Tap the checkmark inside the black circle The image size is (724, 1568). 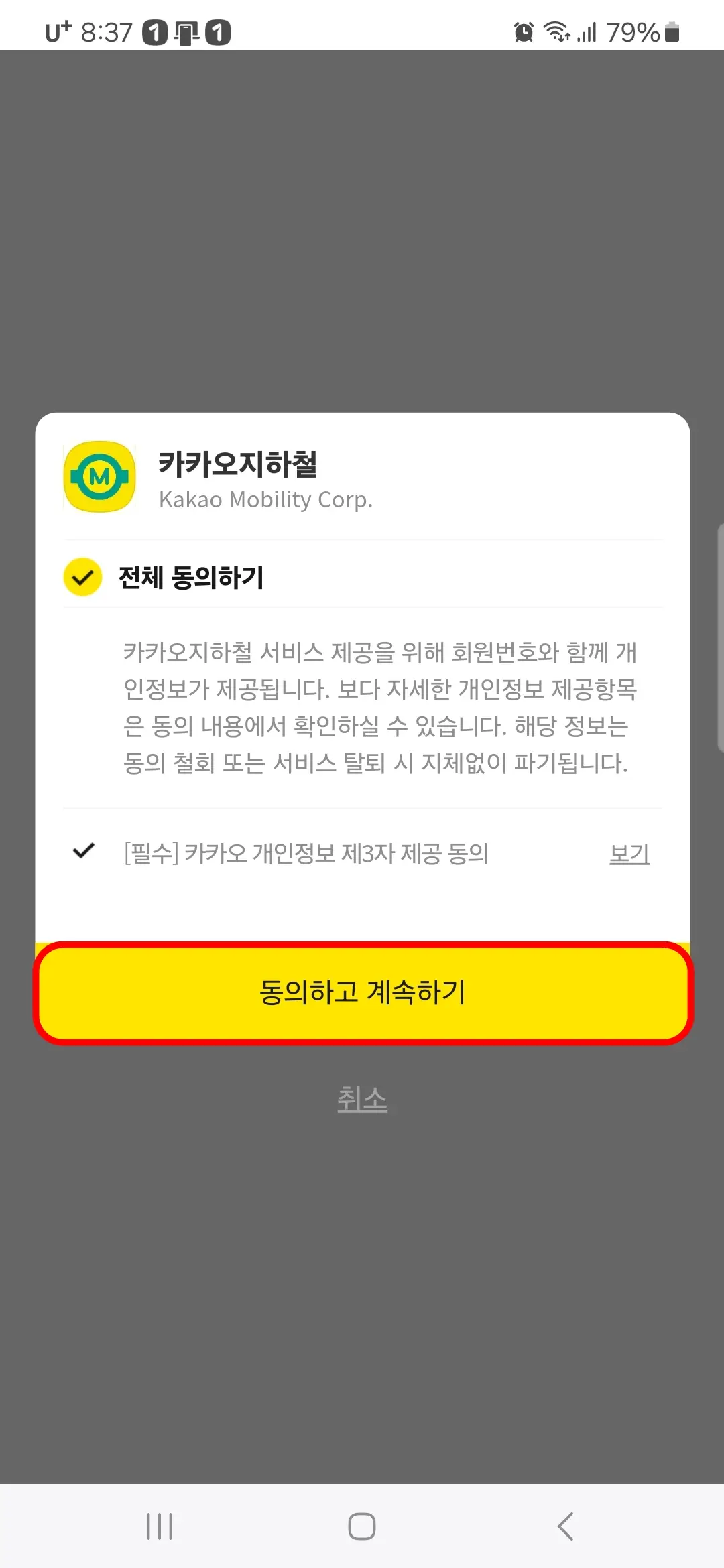point(82,576)
